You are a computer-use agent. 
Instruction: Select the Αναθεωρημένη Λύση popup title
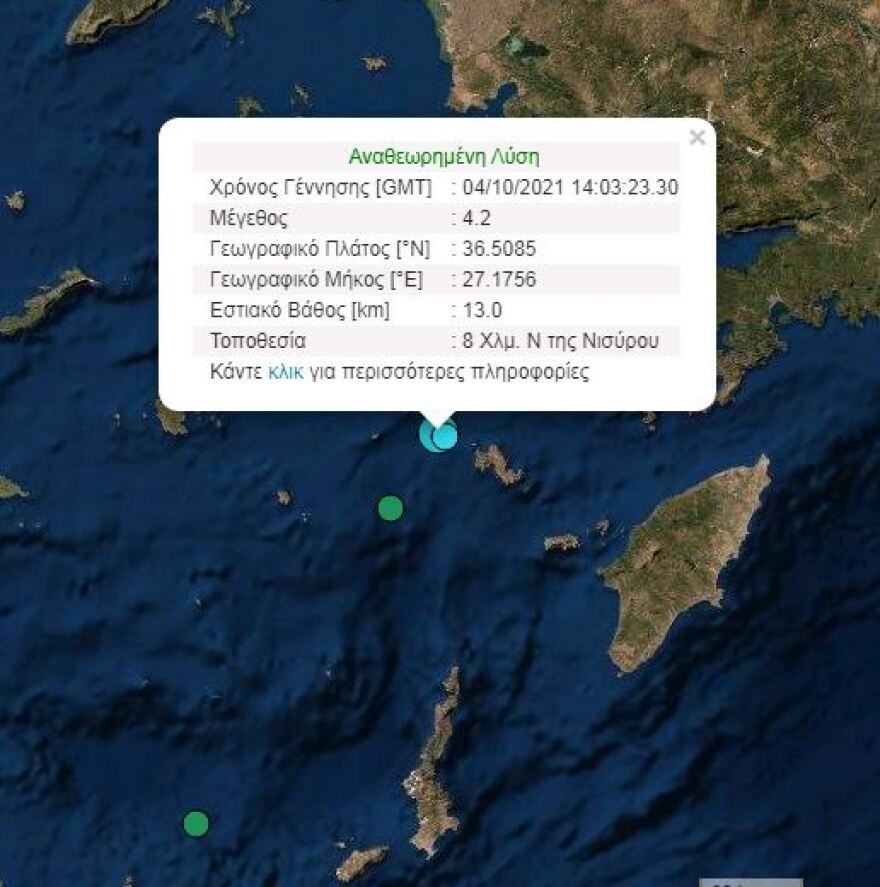pyautogui.click(x=444, y=155)
